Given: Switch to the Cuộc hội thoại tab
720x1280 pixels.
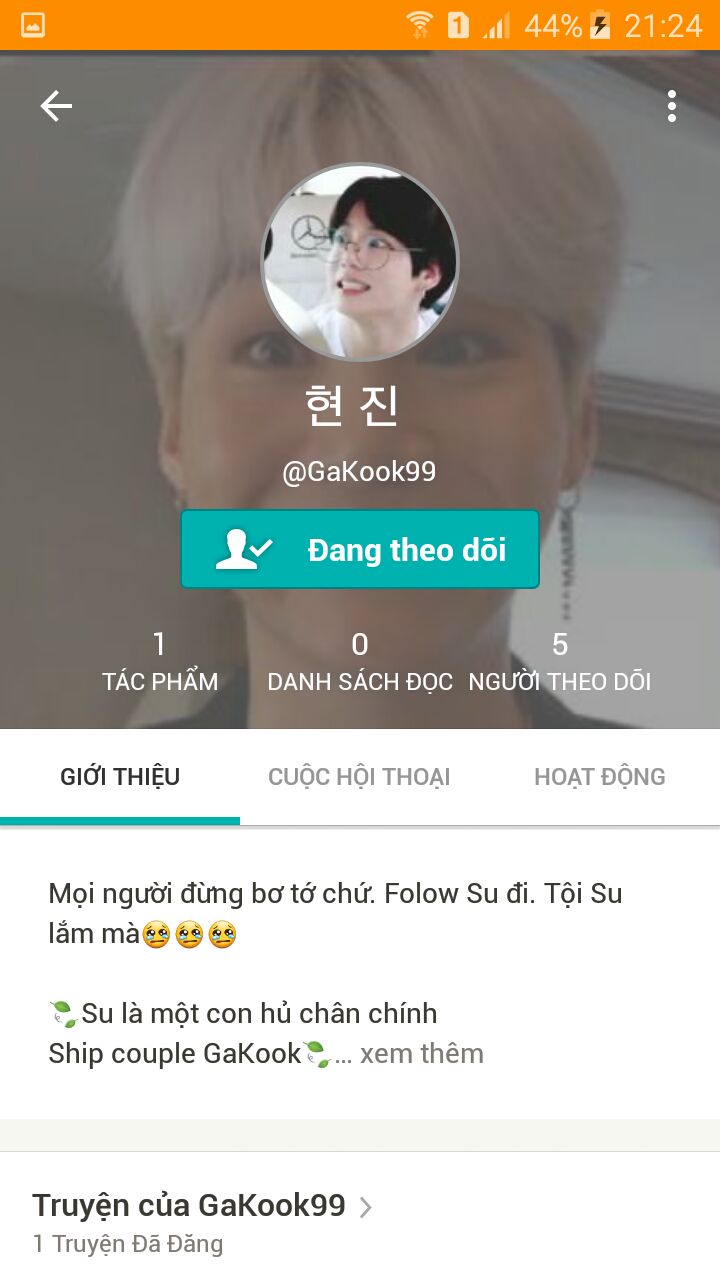Looking at the screenshot, I should coord(359,777).
